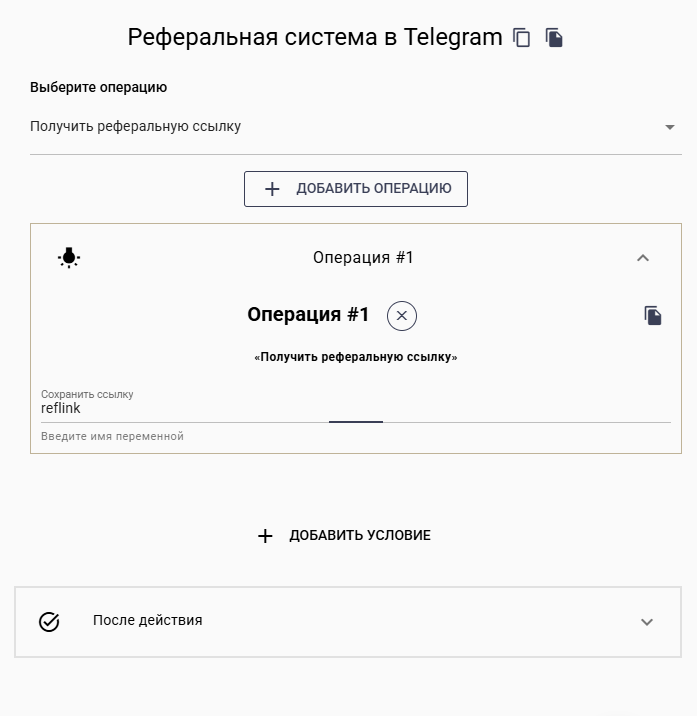Image resolution: width=697 pixels, height=716 pixels.
Task: Focus the «Сохранить ссылку» field
Action: click(x=355, y=409)
